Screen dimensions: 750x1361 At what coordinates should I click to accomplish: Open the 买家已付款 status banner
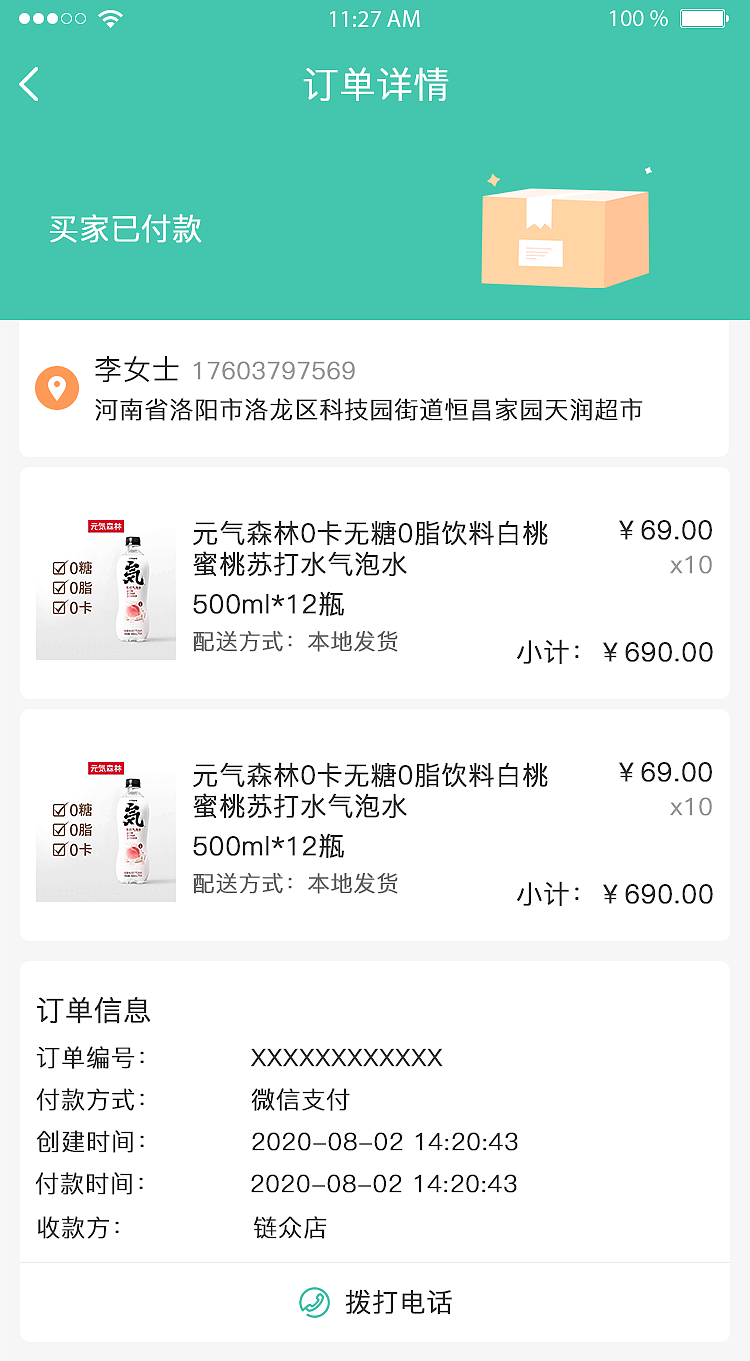[127, 229]
